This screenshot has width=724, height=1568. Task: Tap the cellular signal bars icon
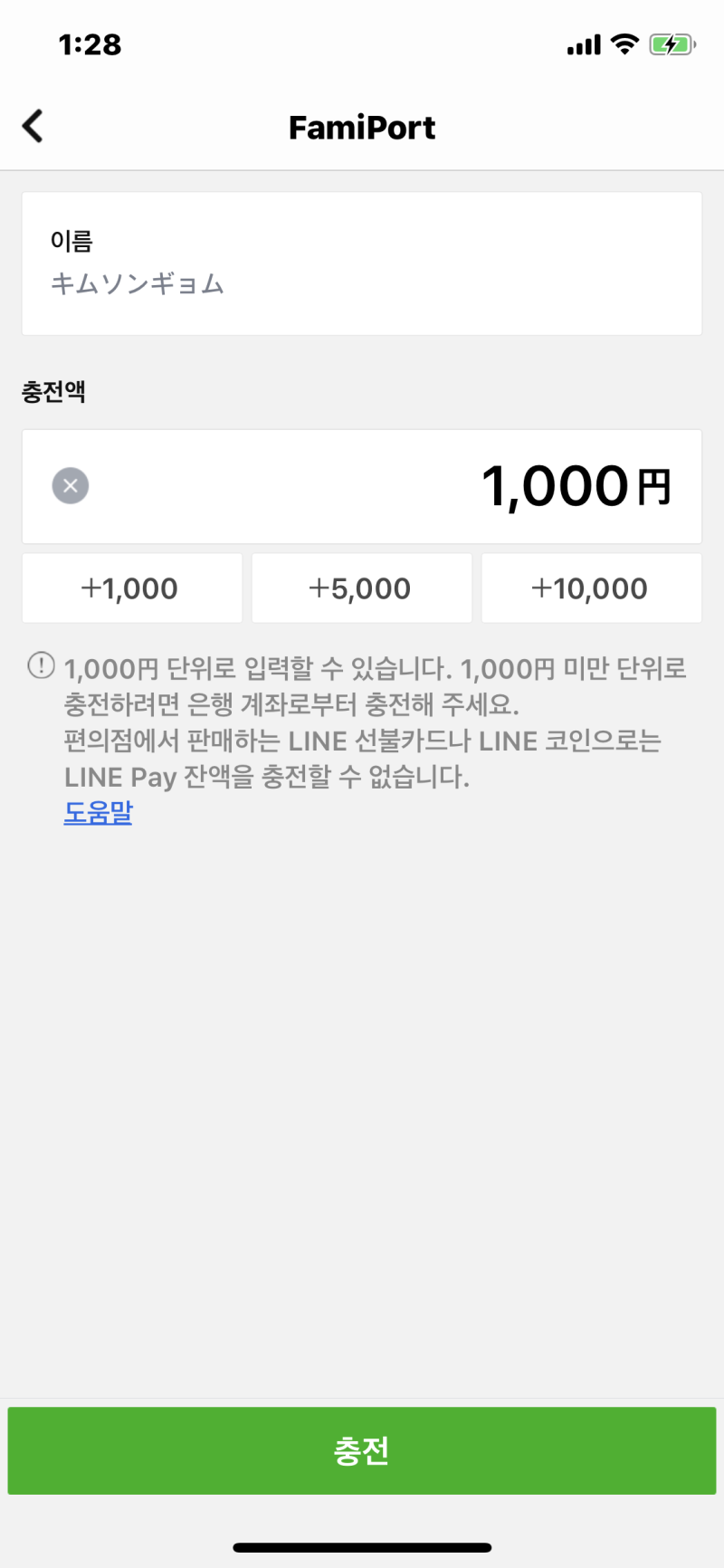583,44
